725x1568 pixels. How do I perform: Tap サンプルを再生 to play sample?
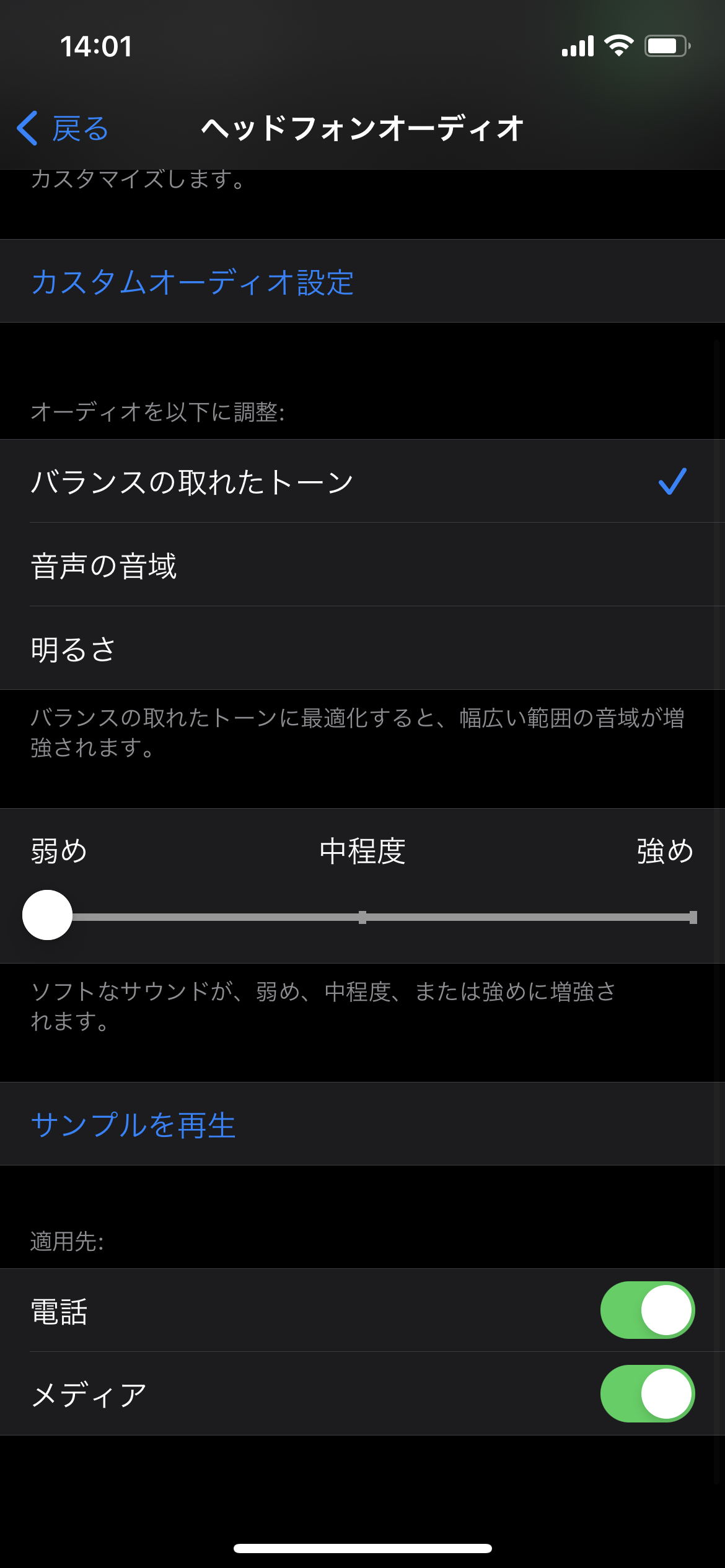(x=133, y=1125)
